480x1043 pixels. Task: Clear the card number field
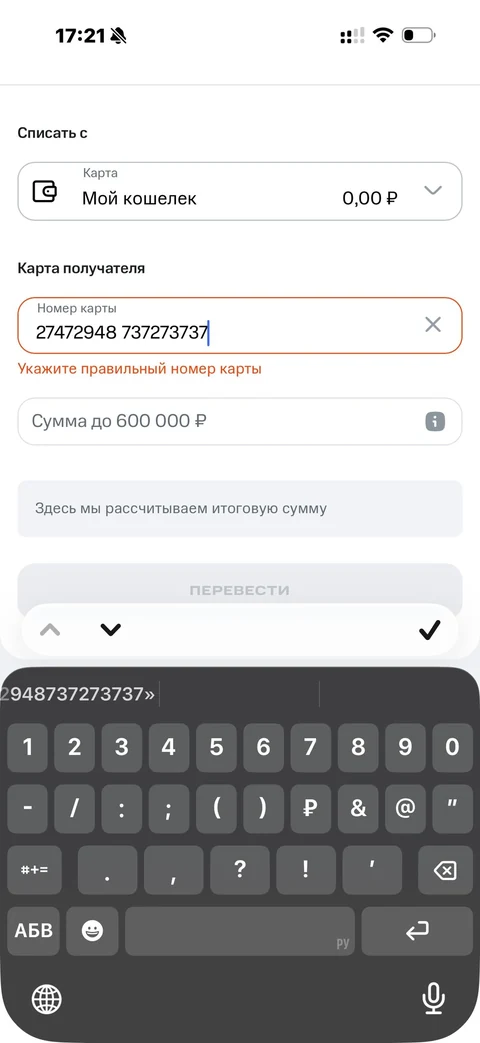click(x=433, y=325)
